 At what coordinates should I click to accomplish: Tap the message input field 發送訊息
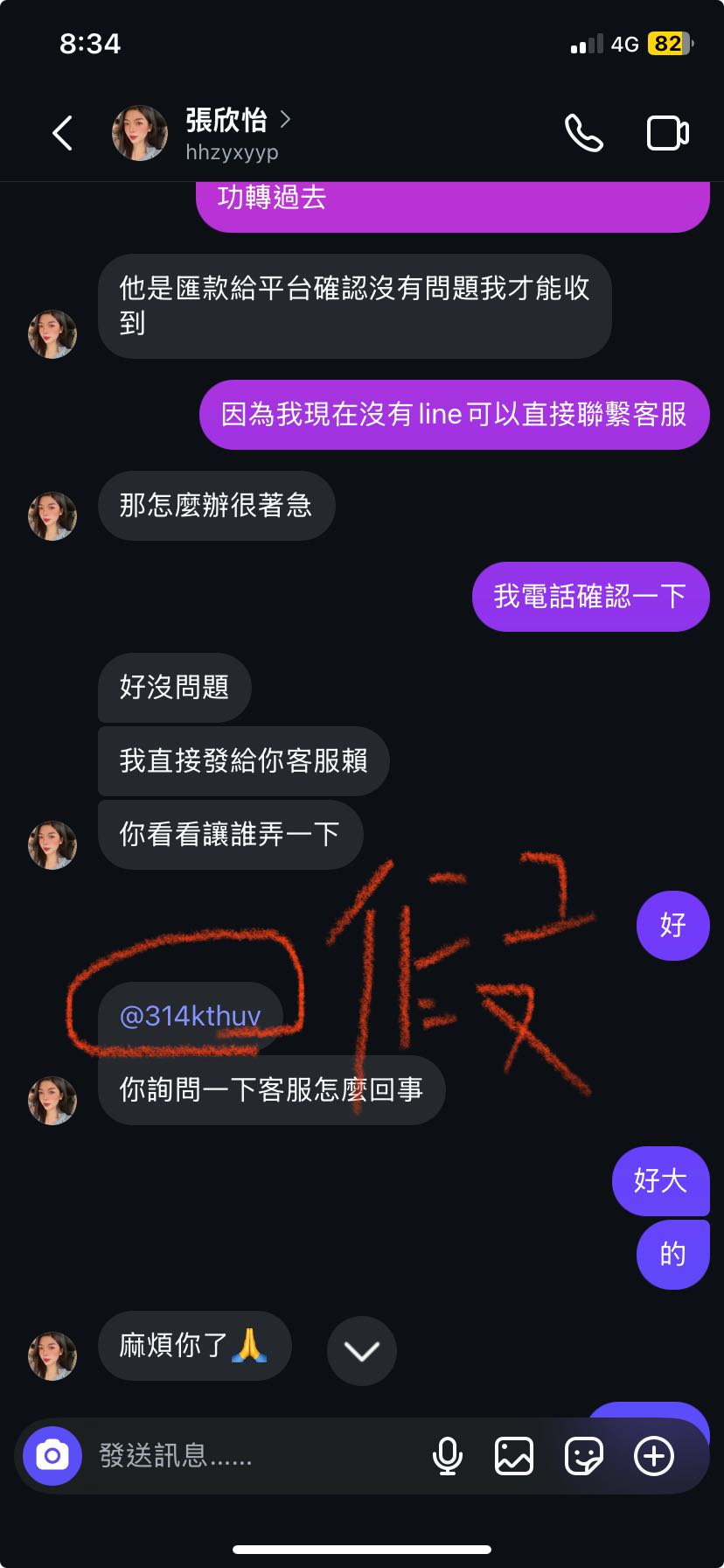pos(219,1455)
